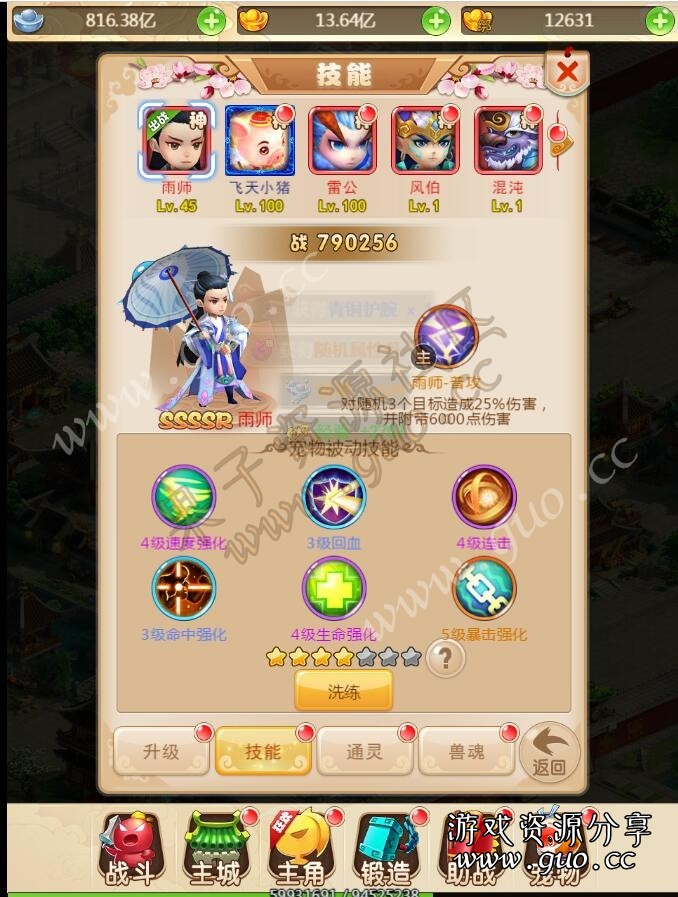This screenshot has height=897, width=678.
Task: Tap the 洗练 button
Action: tap(343, 691)
